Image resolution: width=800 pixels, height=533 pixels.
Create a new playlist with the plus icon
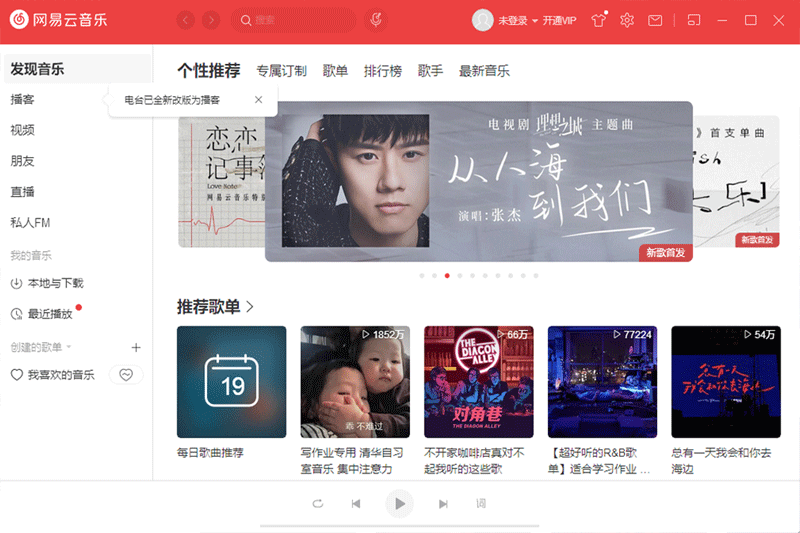tap(136, 347)
